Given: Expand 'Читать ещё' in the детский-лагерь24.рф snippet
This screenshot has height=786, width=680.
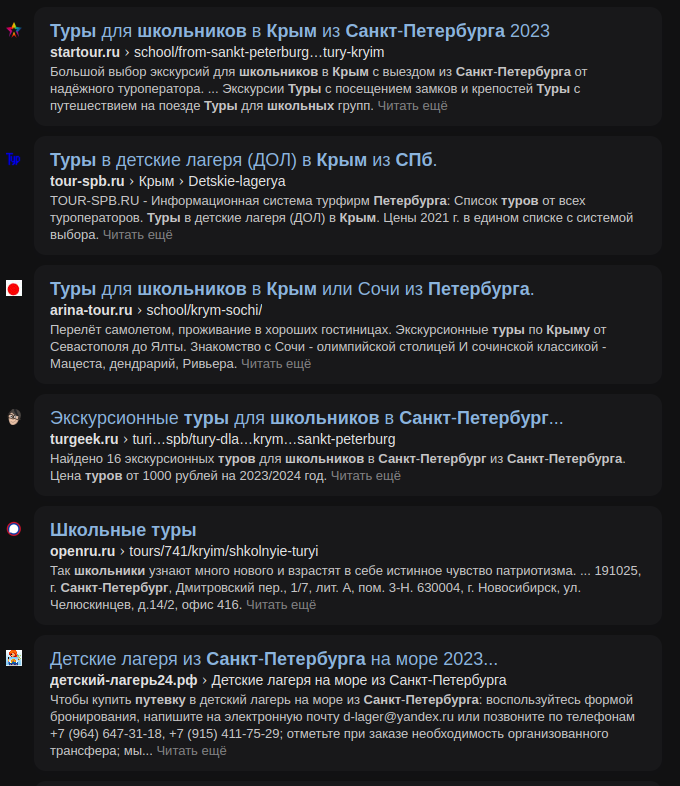Looking at the screenshot, I should click(x=191, y=750).
